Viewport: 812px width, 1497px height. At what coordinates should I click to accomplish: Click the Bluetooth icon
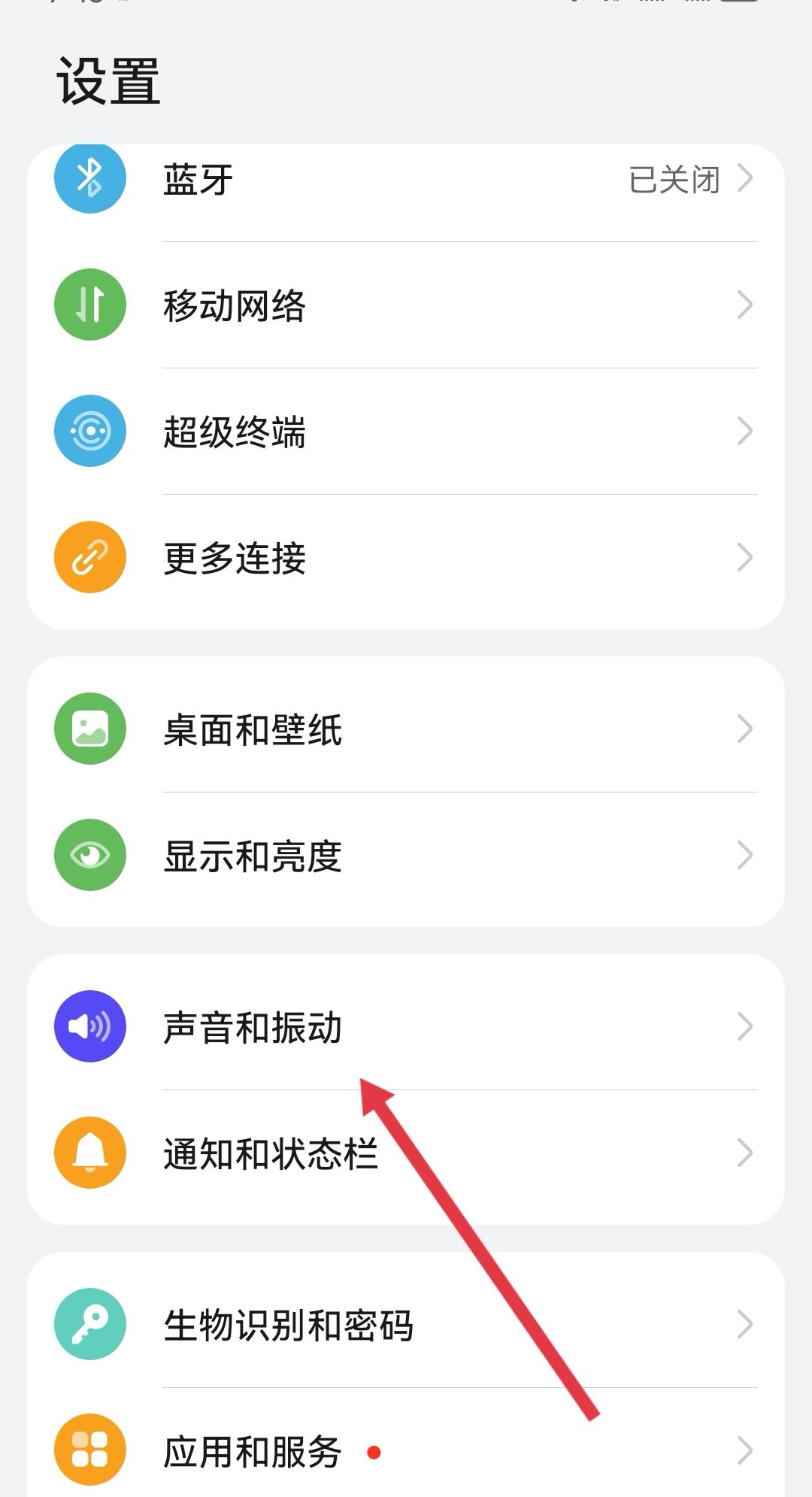(x=89, y=180)
